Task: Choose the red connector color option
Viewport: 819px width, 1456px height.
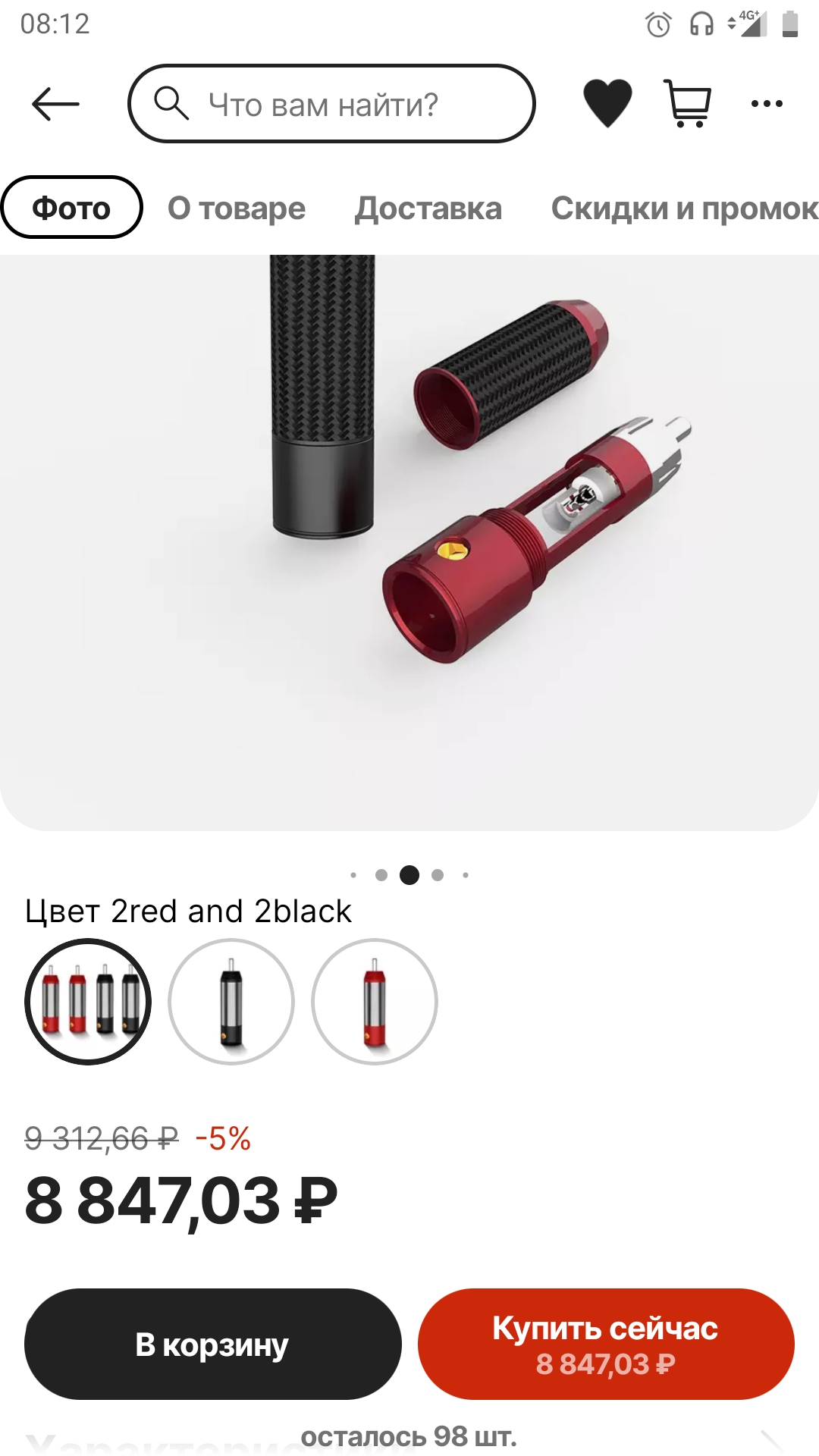Action: tap(375, 1002)
